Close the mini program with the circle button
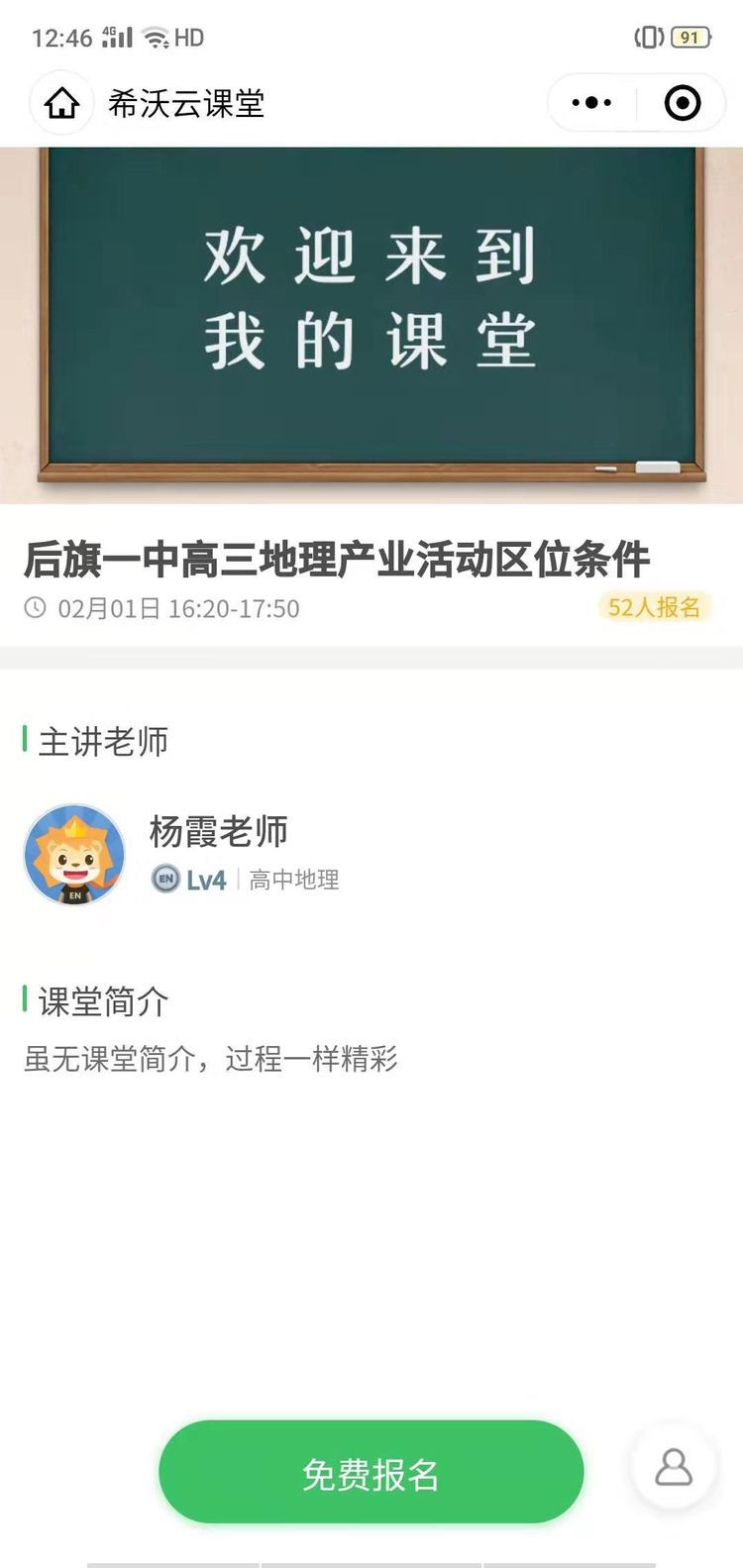 pyautogui.click(x=682, y=102)
